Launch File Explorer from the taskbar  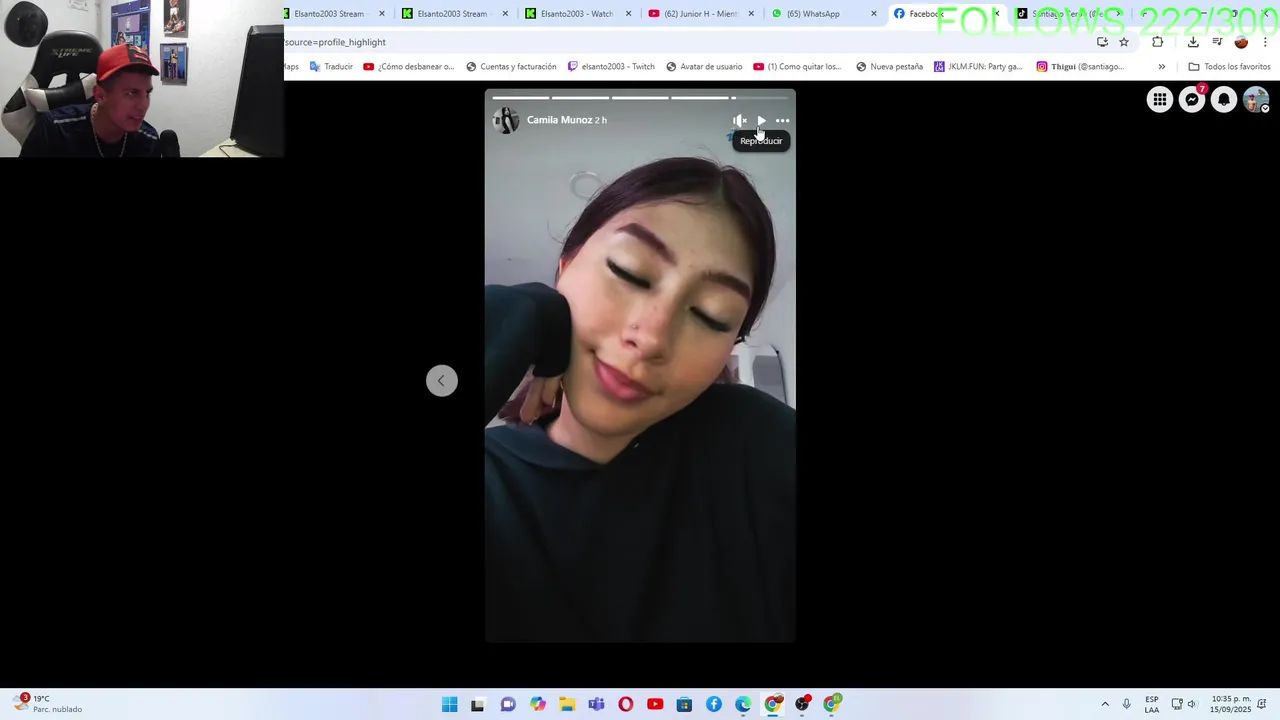pos(567,704)
